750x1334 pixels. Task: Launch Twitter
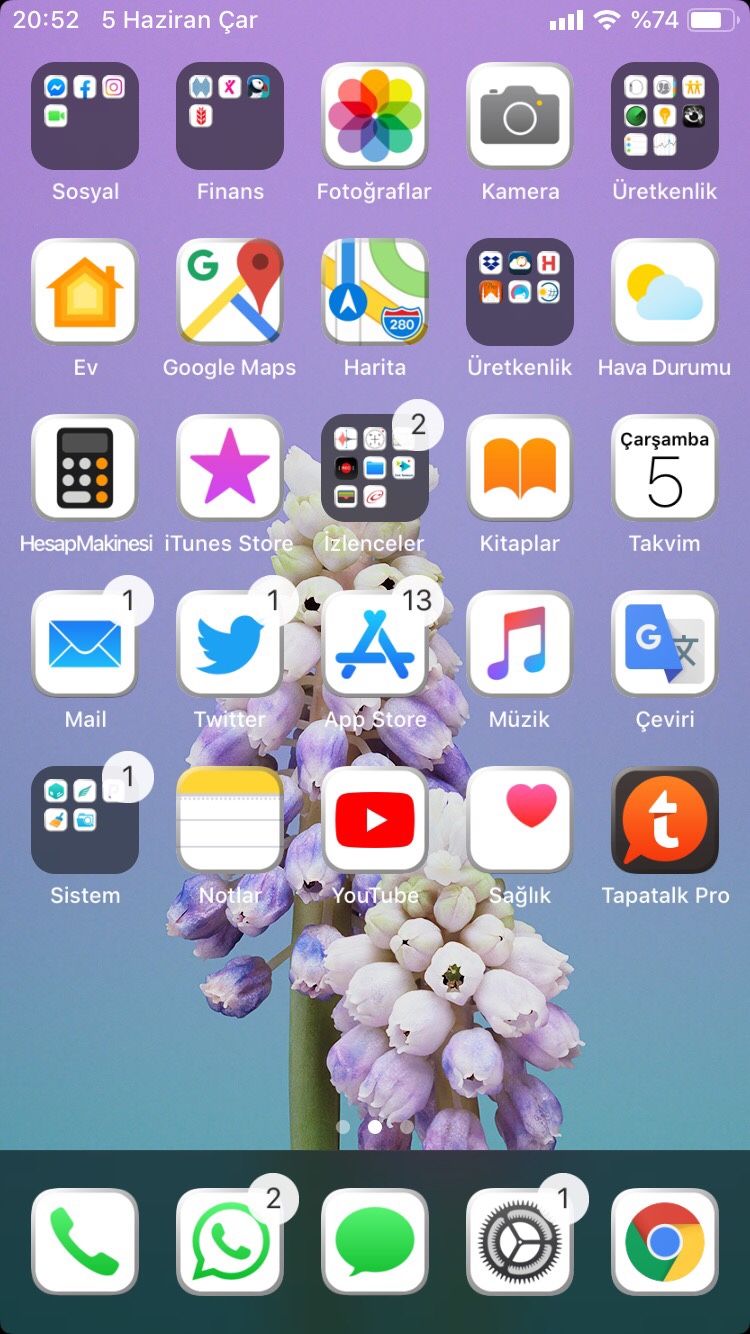(230, 645)
